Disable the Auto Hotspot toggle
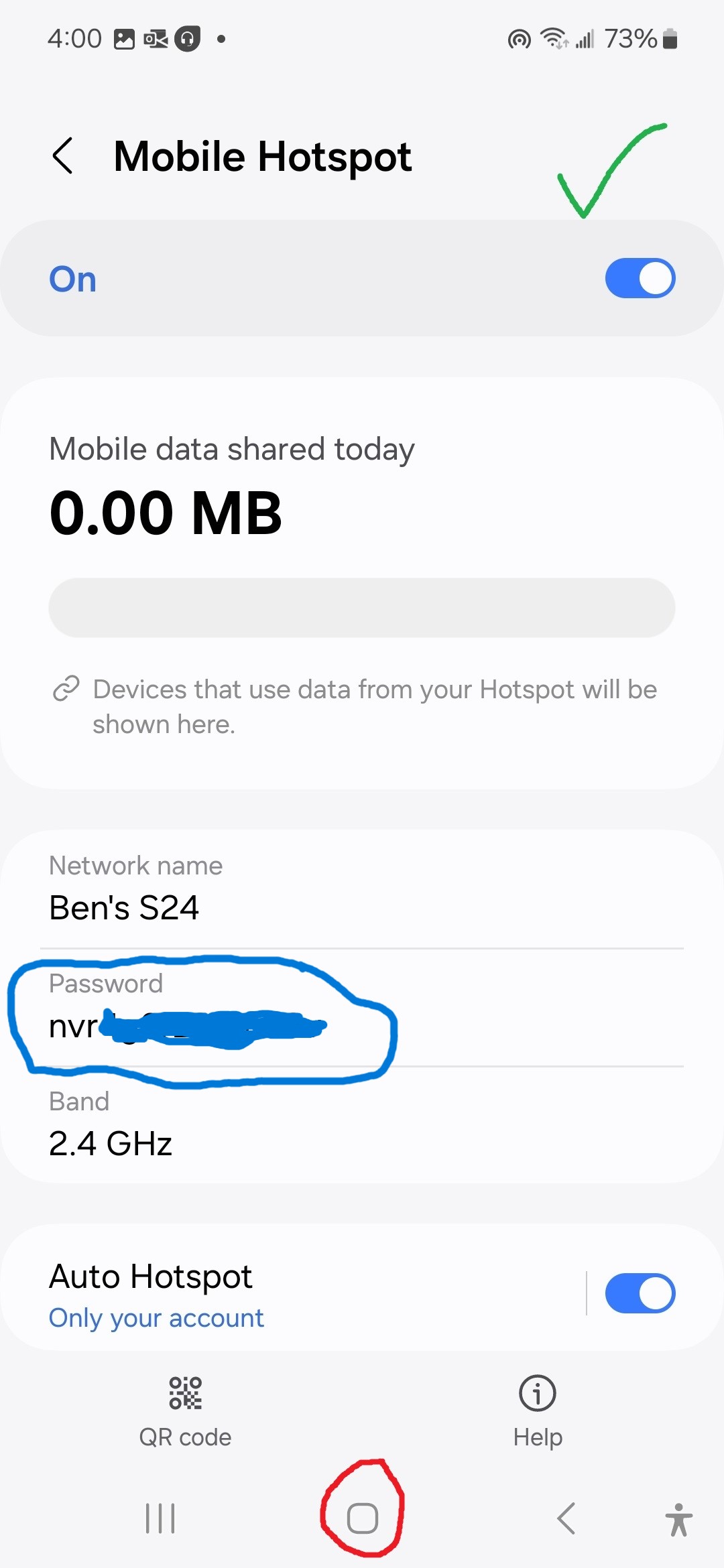Viewport: 724px width, 1568px height. click(x=640, y=1293)
